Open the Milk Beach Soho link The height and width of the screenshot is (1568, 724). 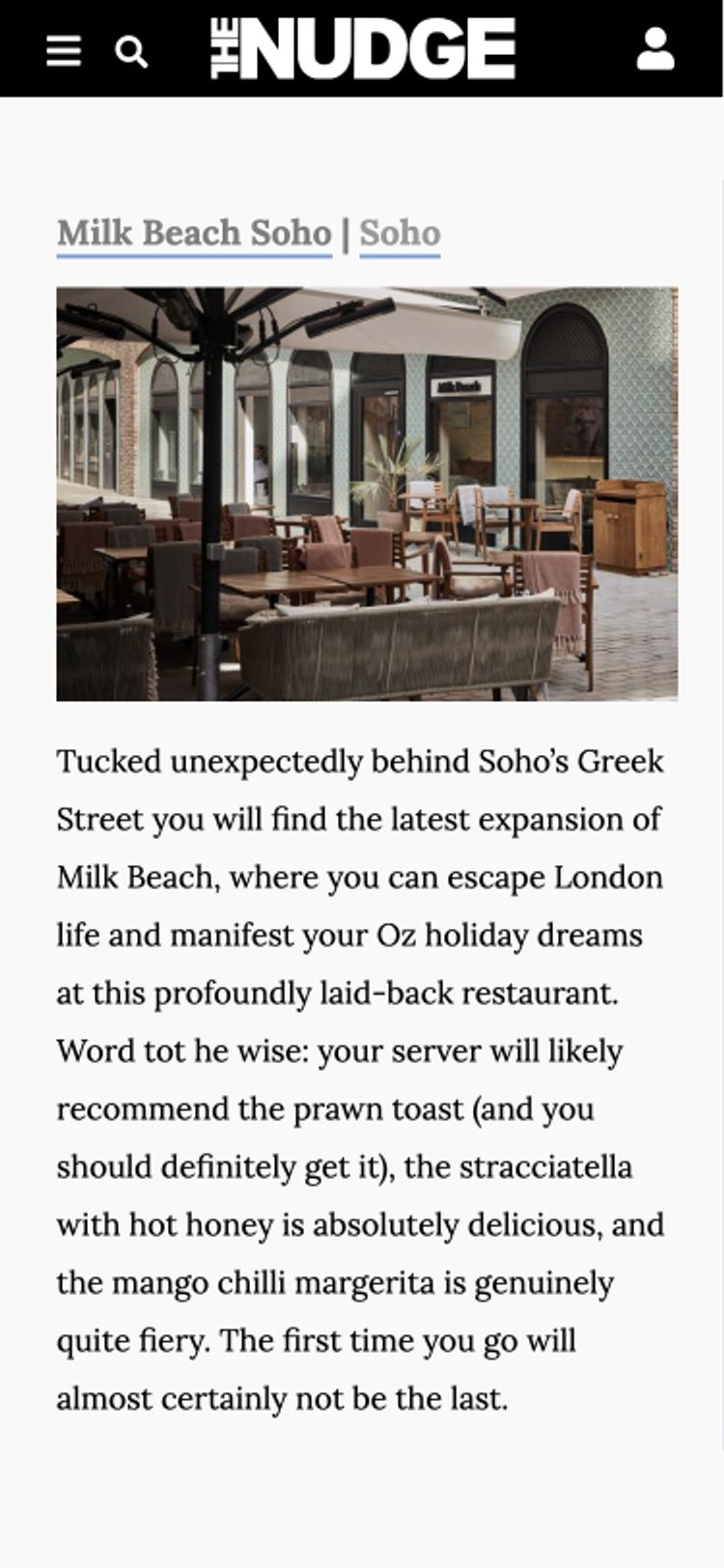click(194, 234)
